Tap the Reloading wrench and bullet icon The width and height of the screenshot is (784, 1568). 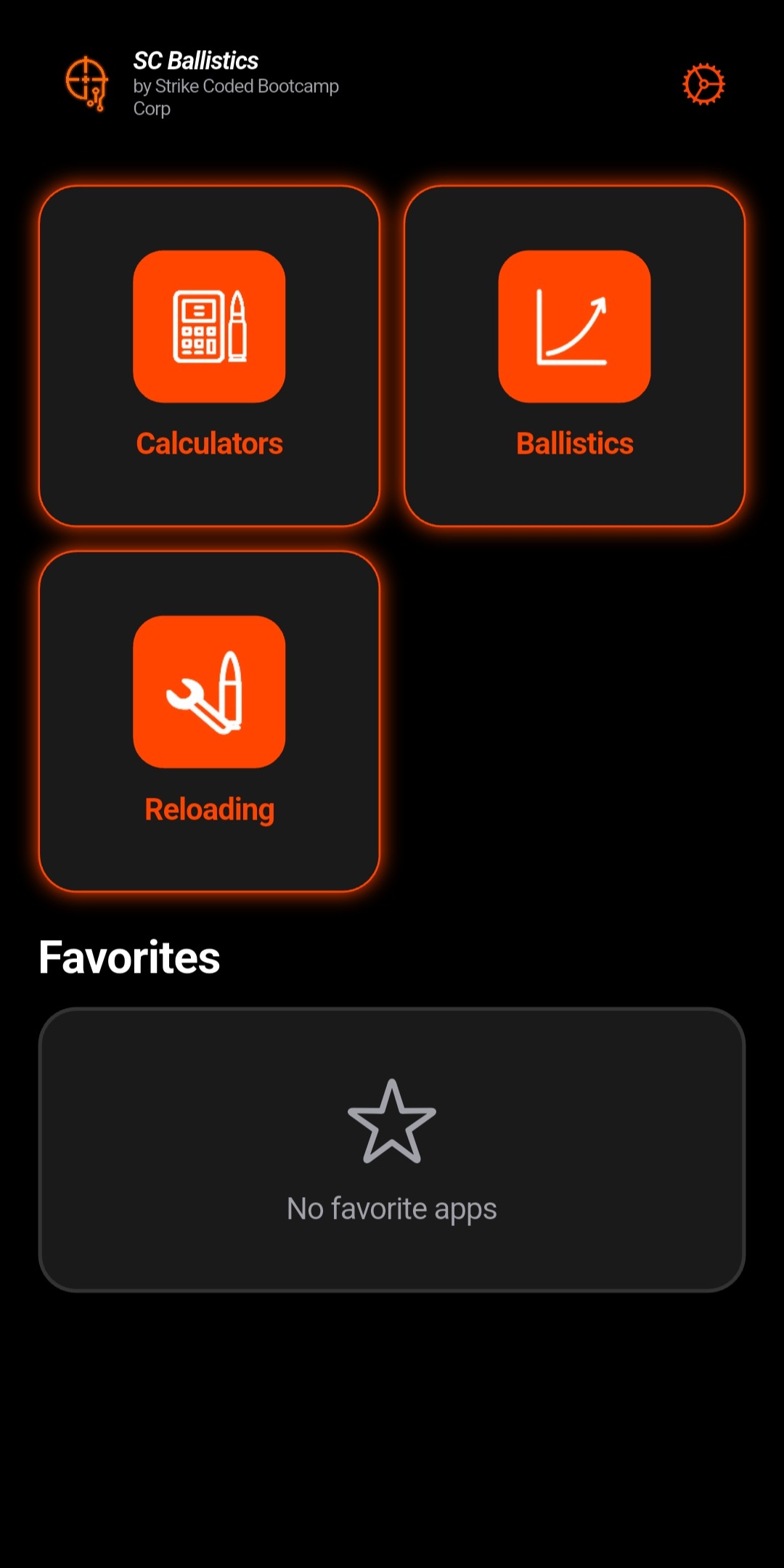[x=209, y=693]
